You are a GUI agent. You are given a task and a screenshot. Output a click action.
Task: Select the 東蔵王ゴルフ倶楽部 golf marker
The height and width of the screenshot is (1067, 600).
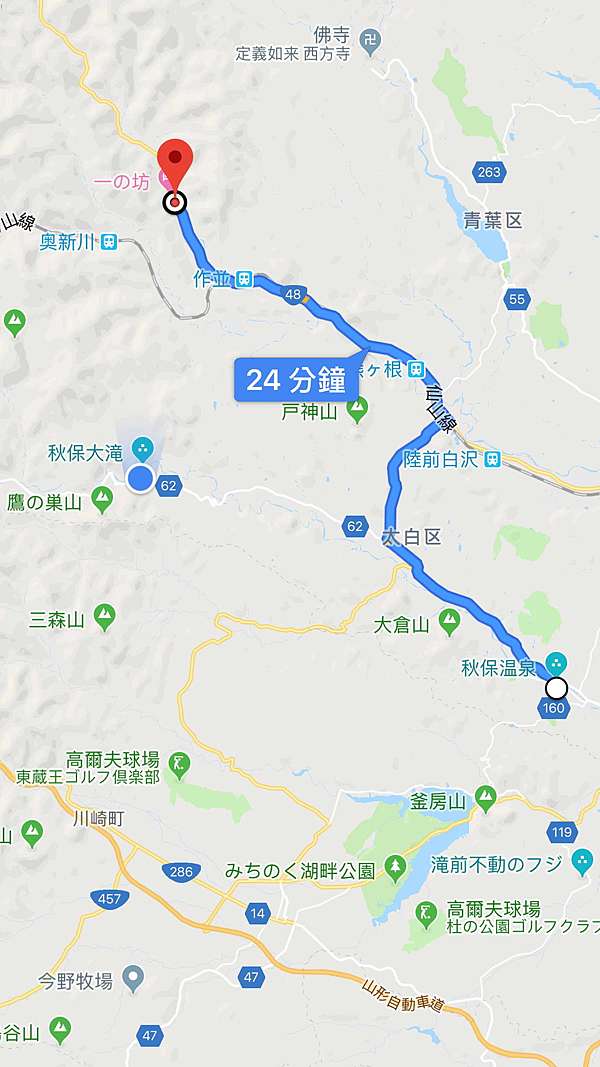click(x=180, y=766)
